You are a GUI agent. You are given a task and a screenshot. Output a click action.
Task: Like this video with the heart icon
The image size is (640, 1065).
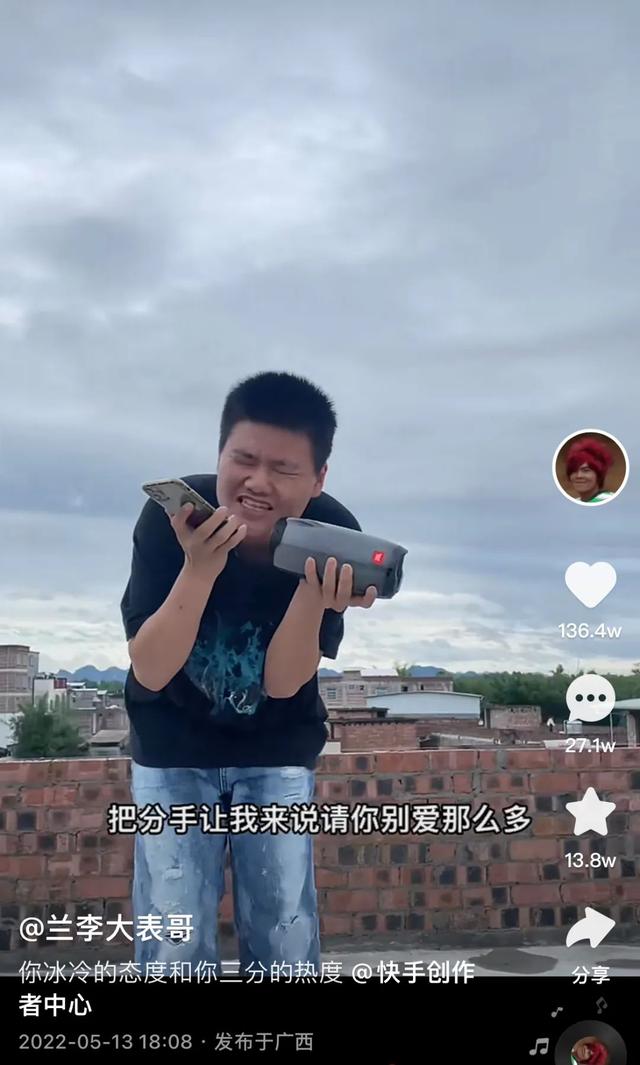pos(590,585)
